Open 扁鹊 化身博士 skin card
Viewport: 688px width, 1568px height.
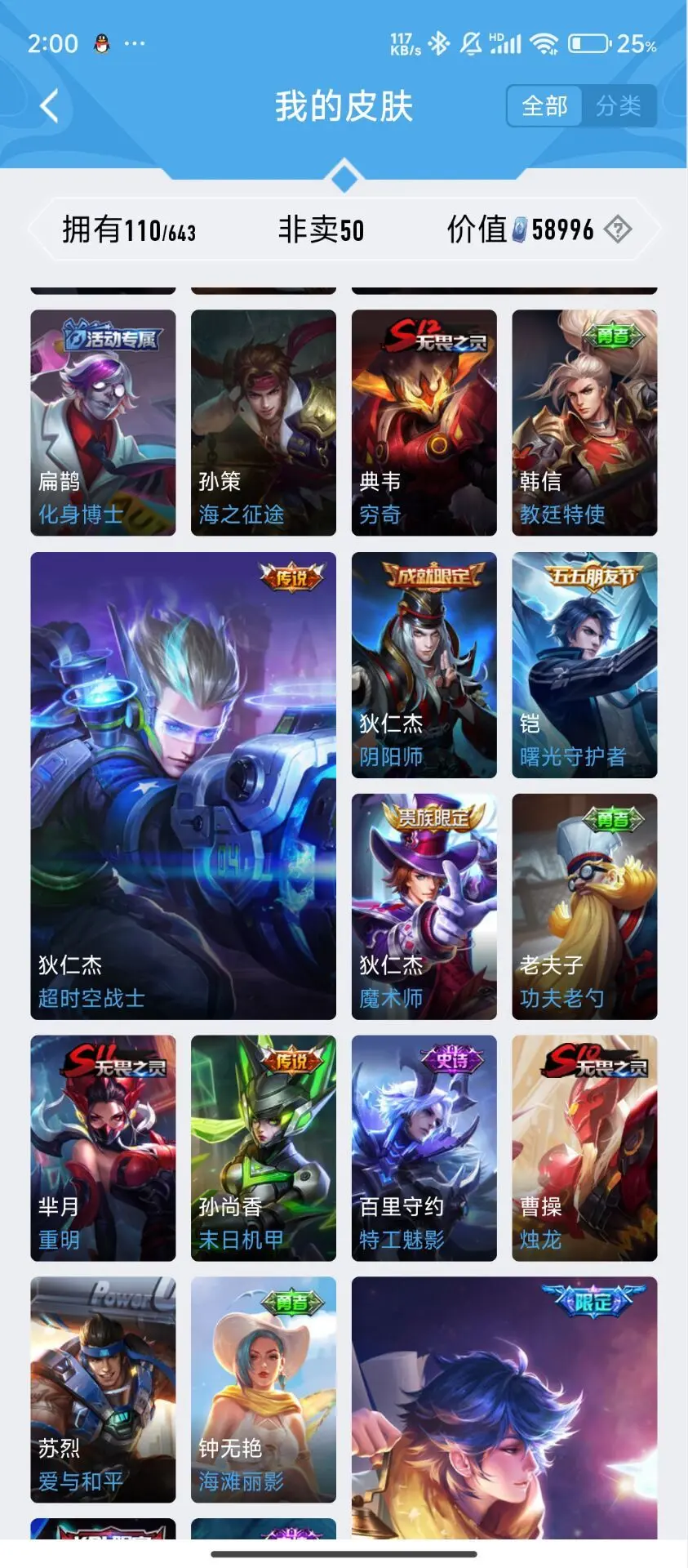[103, 423]
